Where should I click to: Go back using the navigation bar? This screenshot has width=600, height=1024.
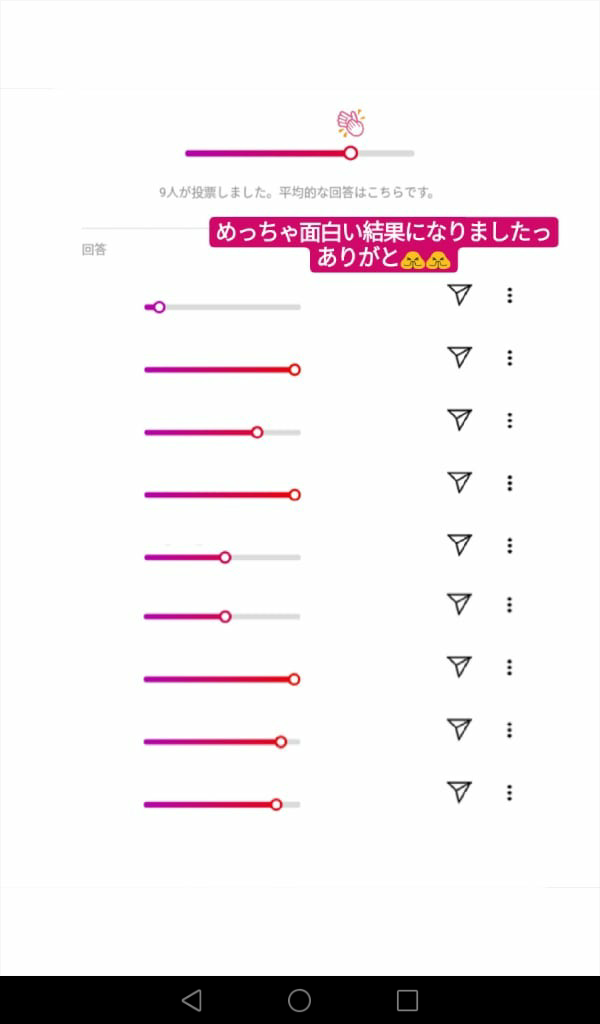pyautogui.click(x=192, y=1000)
